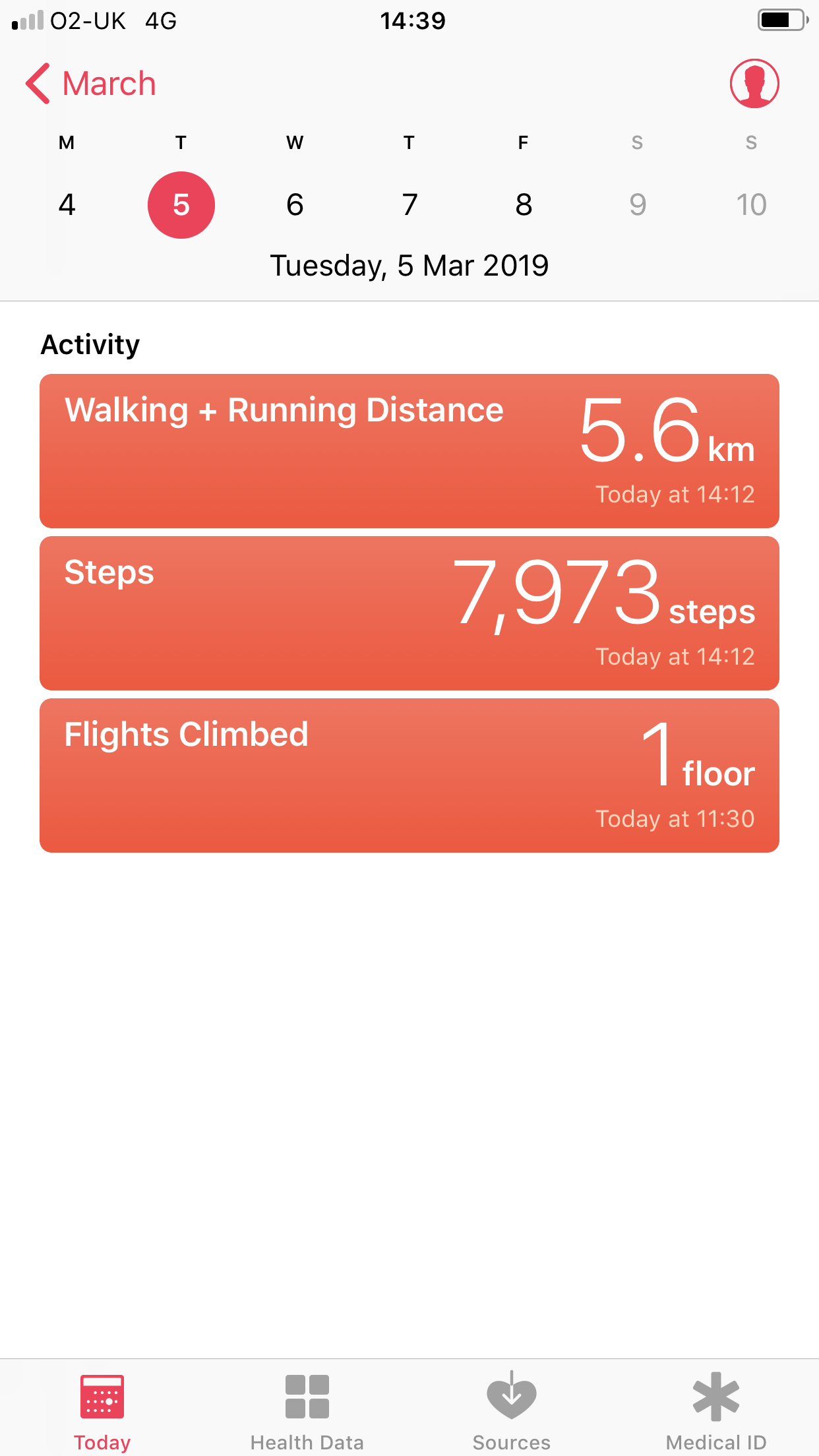Switch to the Sources tab
819x1456 pixels.
point(512,1410)
